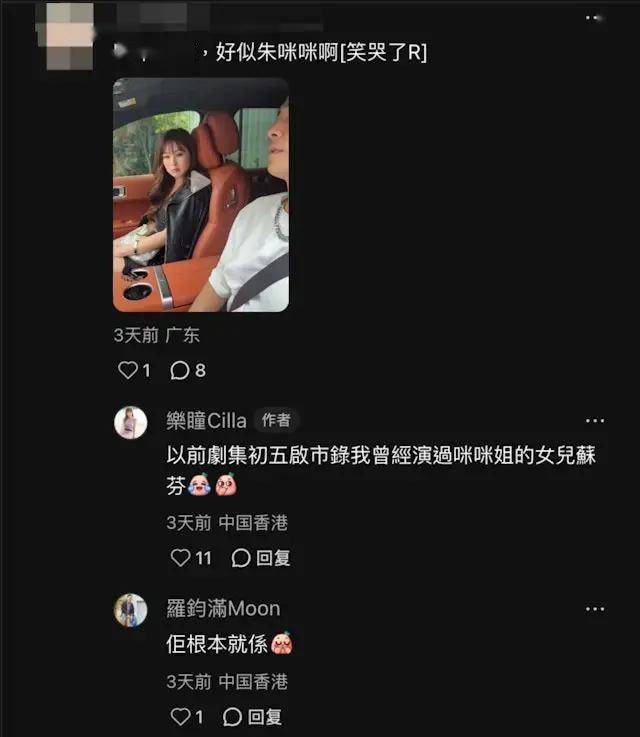Like 樂瞳Cilla's comment
This screenshot has width=640, height=737.
coord(181,558)
